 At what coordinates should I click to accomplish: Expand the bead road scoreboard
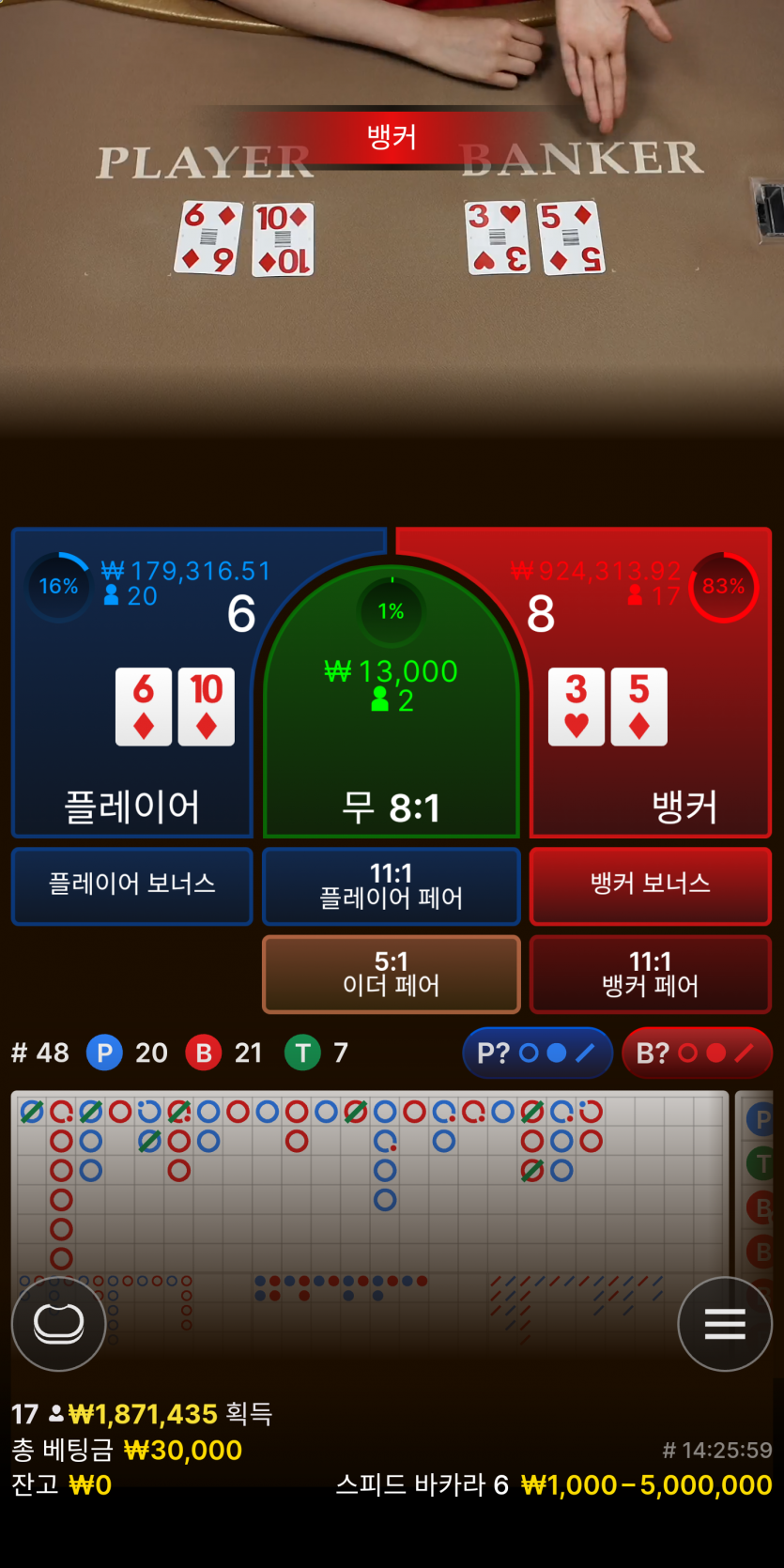point(371,1183)
